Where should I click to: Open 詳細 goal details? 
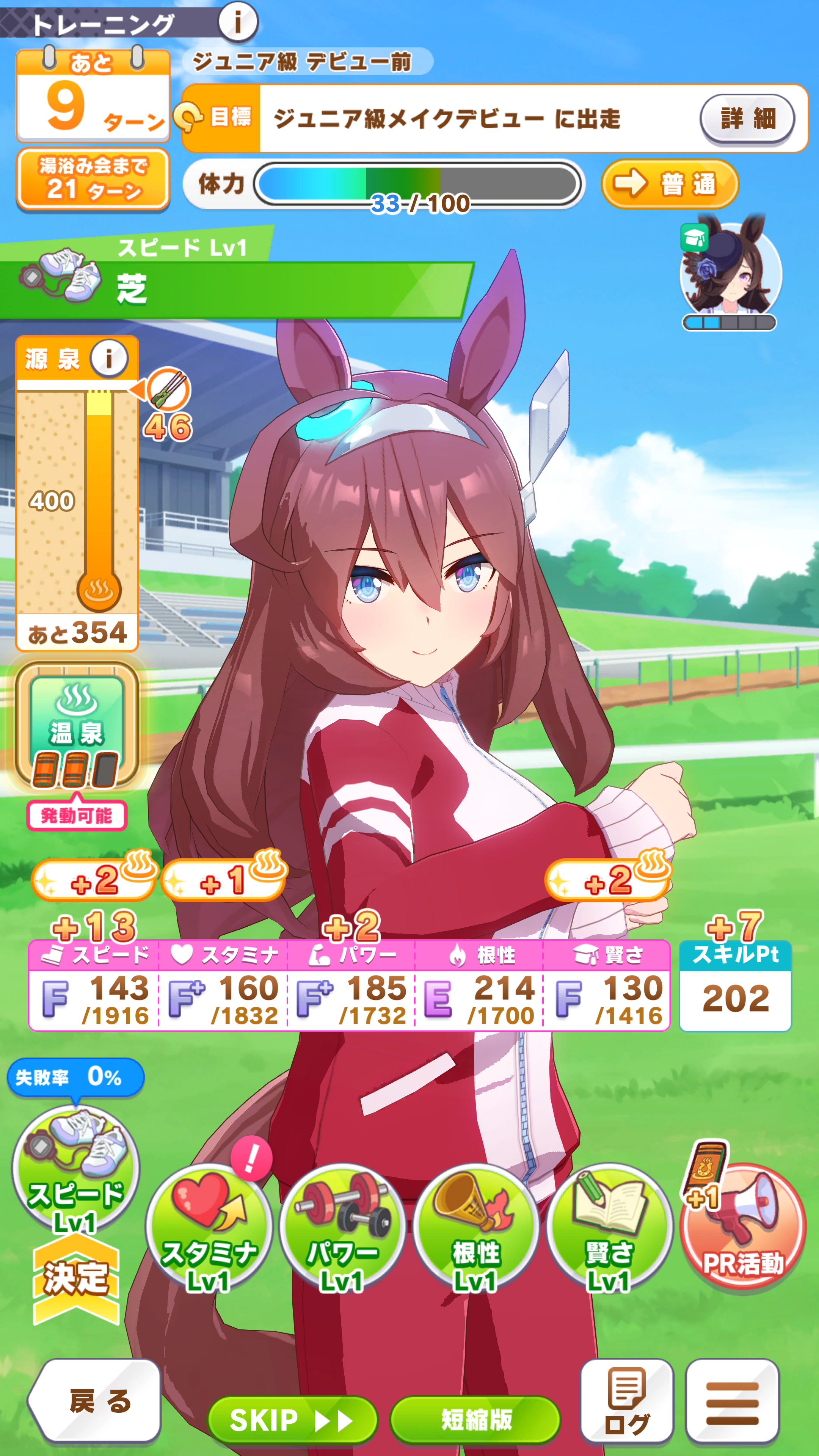[x=747, y=119]
